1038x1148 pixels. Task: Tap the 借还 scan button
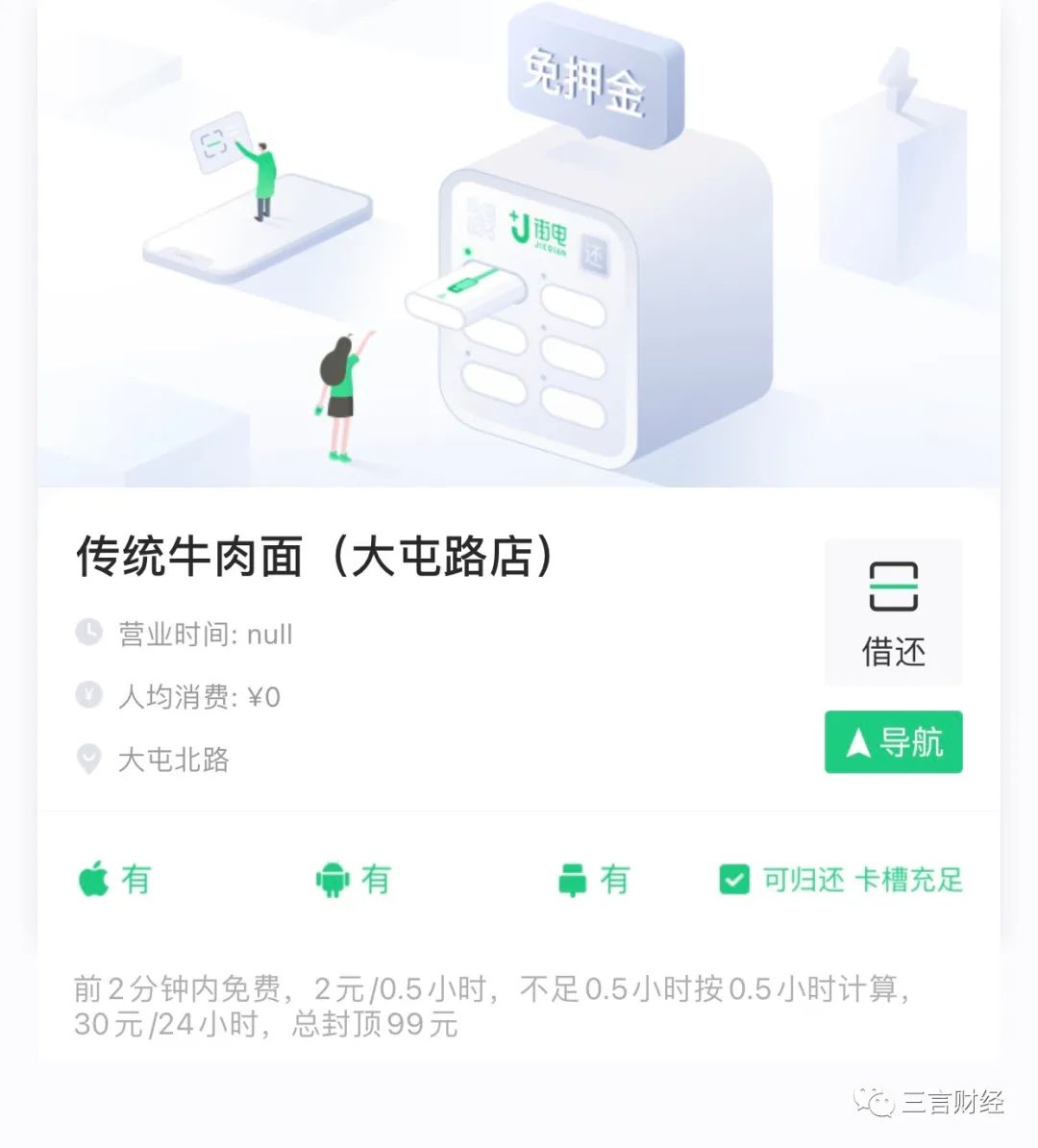click(893, 612)
